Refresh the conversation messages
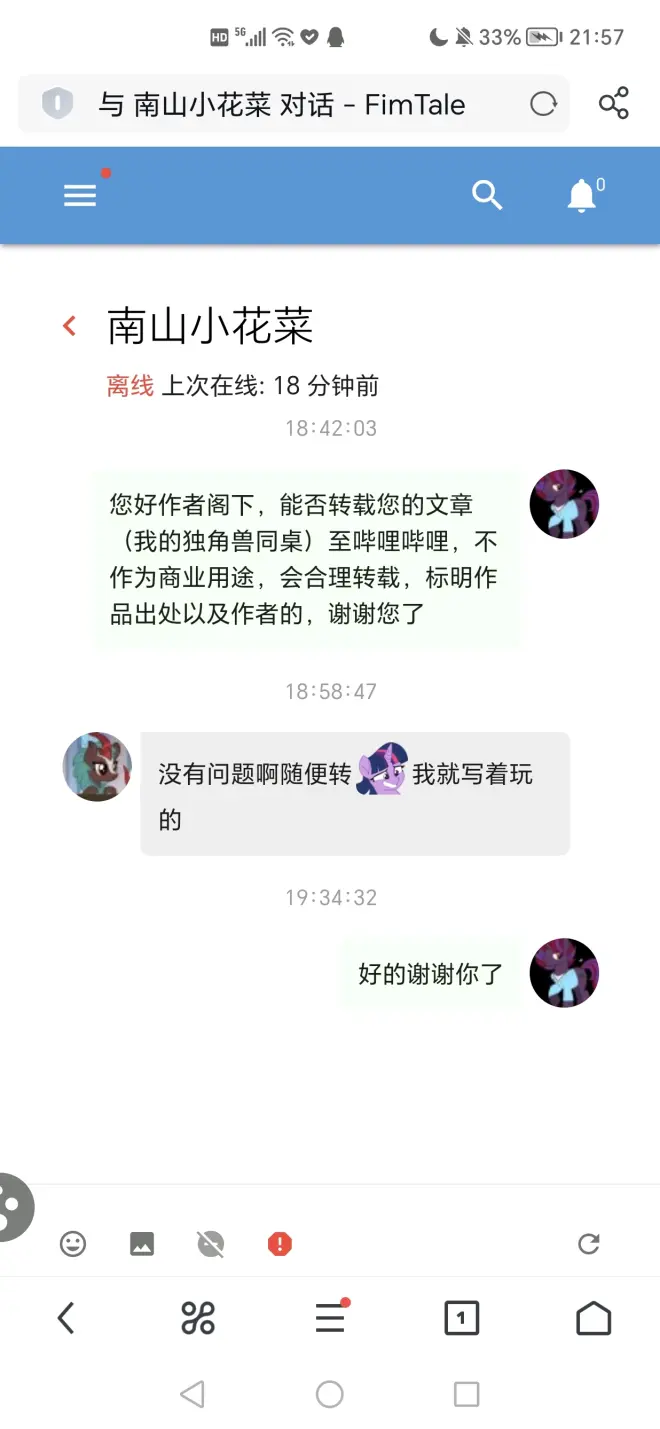660x1429 pixels. 589,1244
